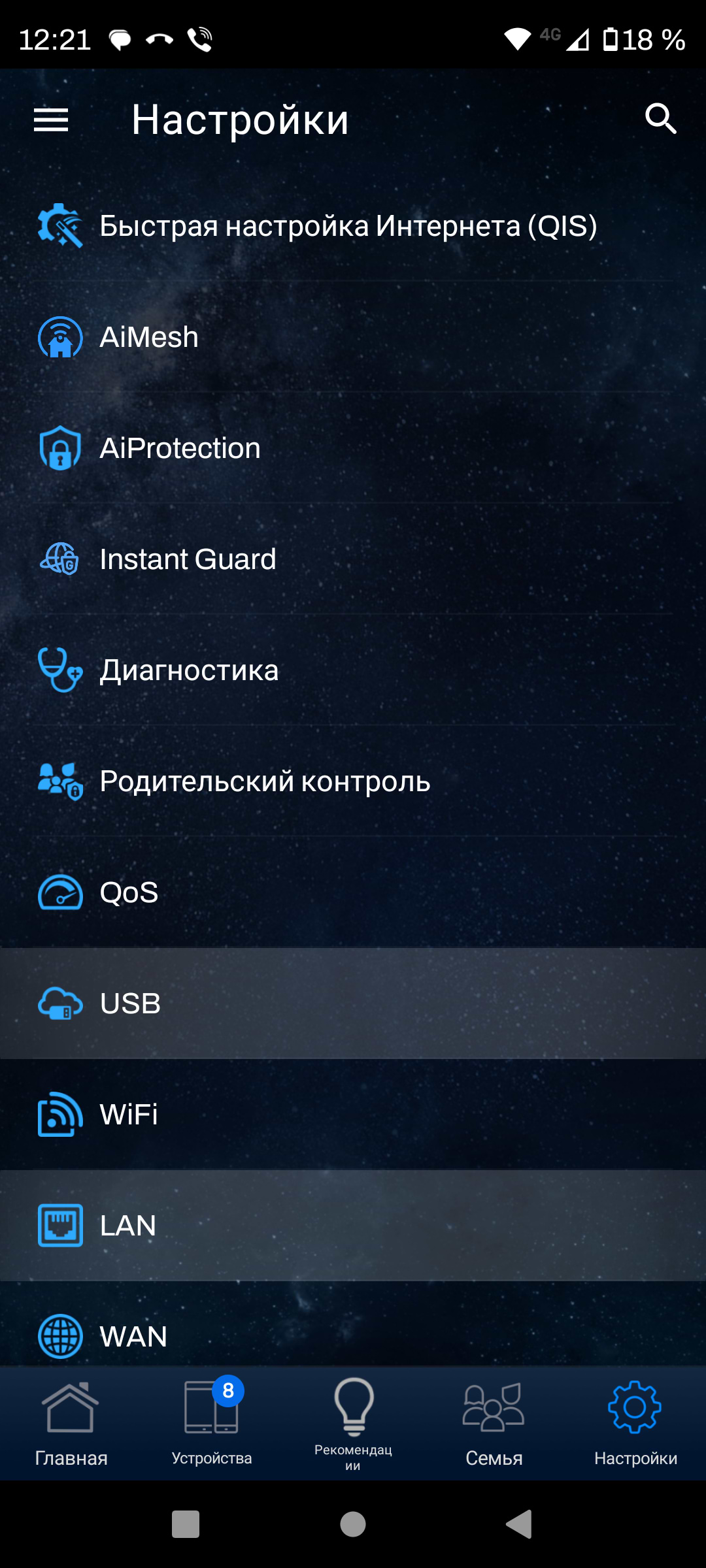Open search in settings
The image size is (706, 1568).
660,119
